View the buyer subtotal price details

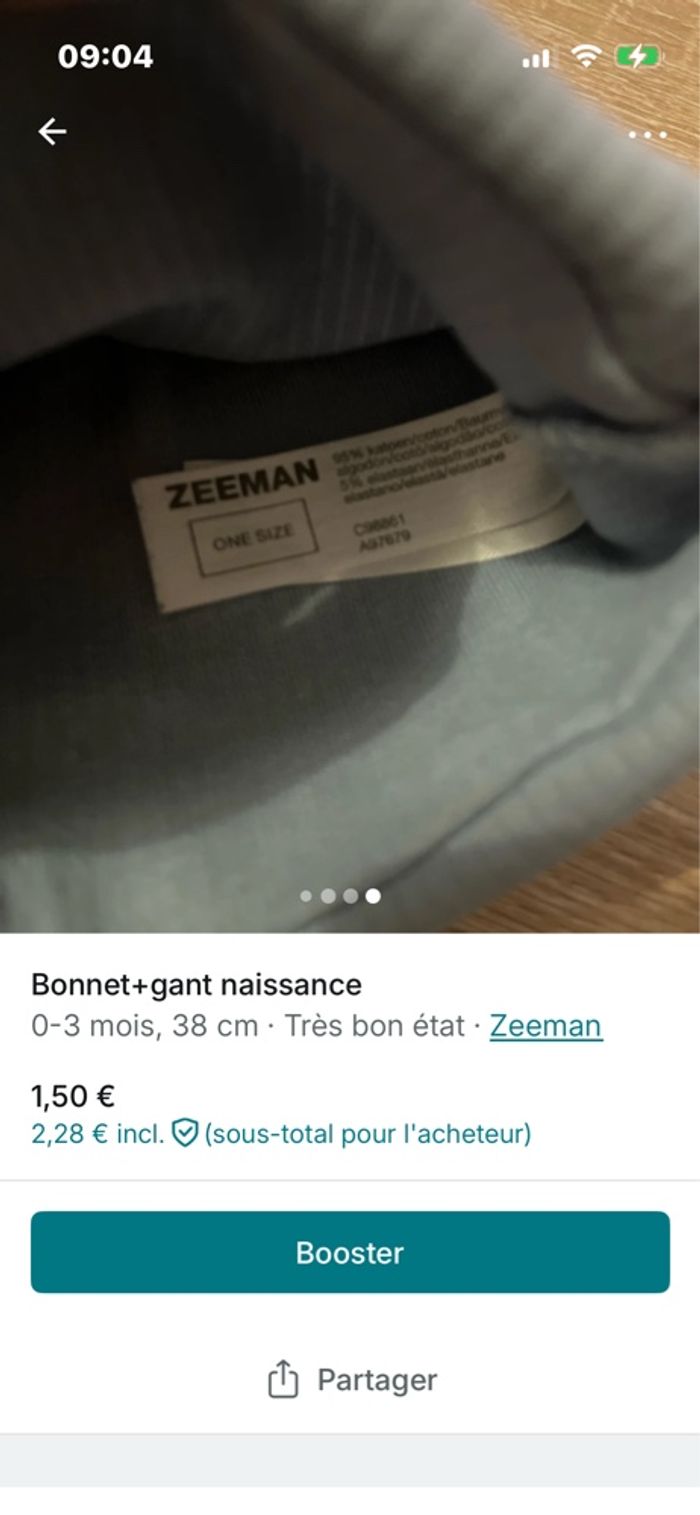[x=281, y=1134]
